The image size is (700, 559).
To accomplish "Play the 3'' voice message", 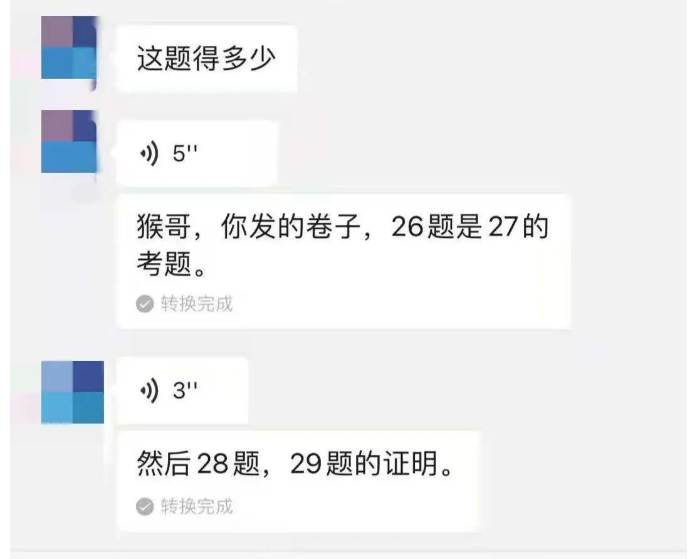I will point(182,391).
